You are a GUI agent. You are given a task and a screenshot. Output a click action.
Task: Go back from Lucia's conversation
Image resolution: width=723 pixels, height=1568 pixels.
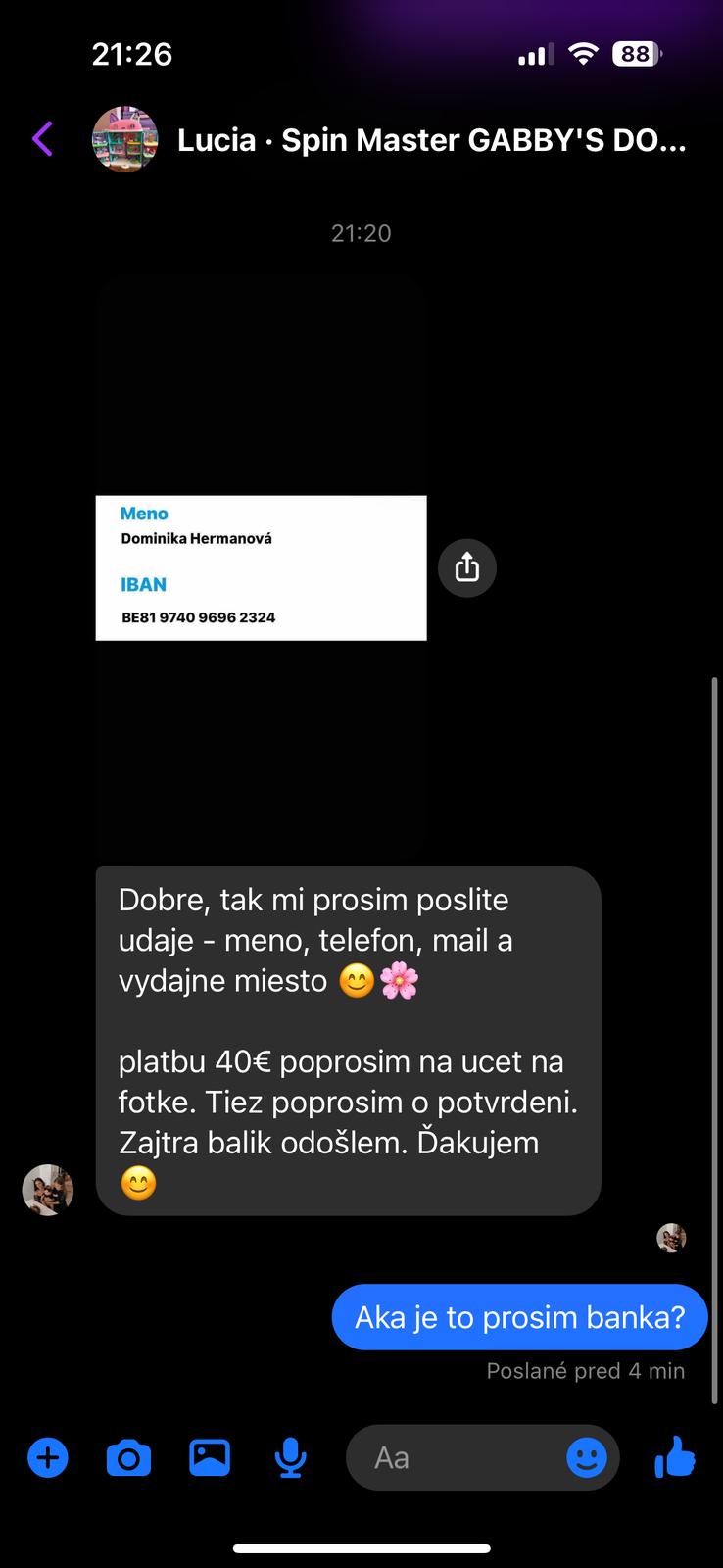click(43, 139)
